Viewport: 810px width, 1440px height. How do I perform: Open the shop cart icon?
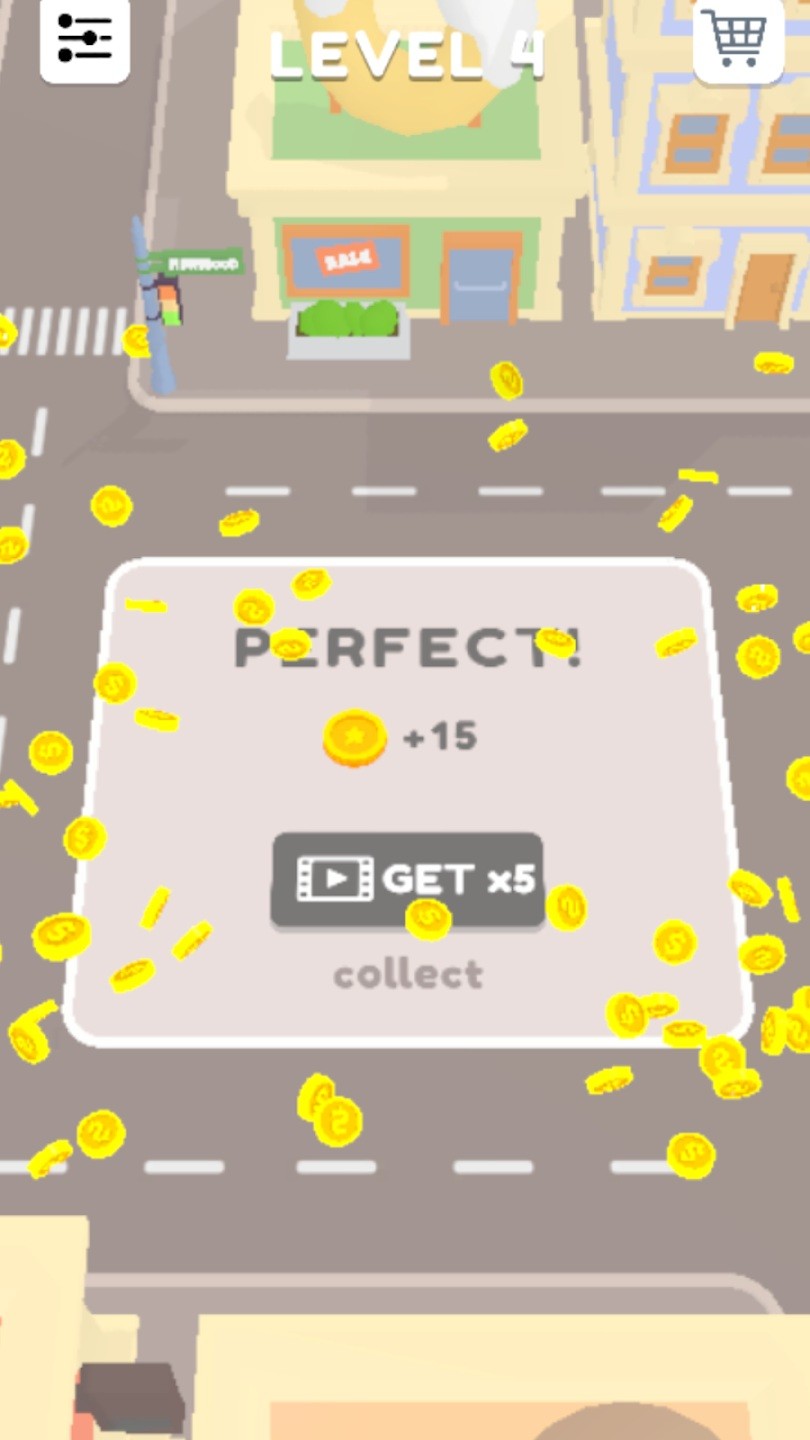(x=738, y=38)
